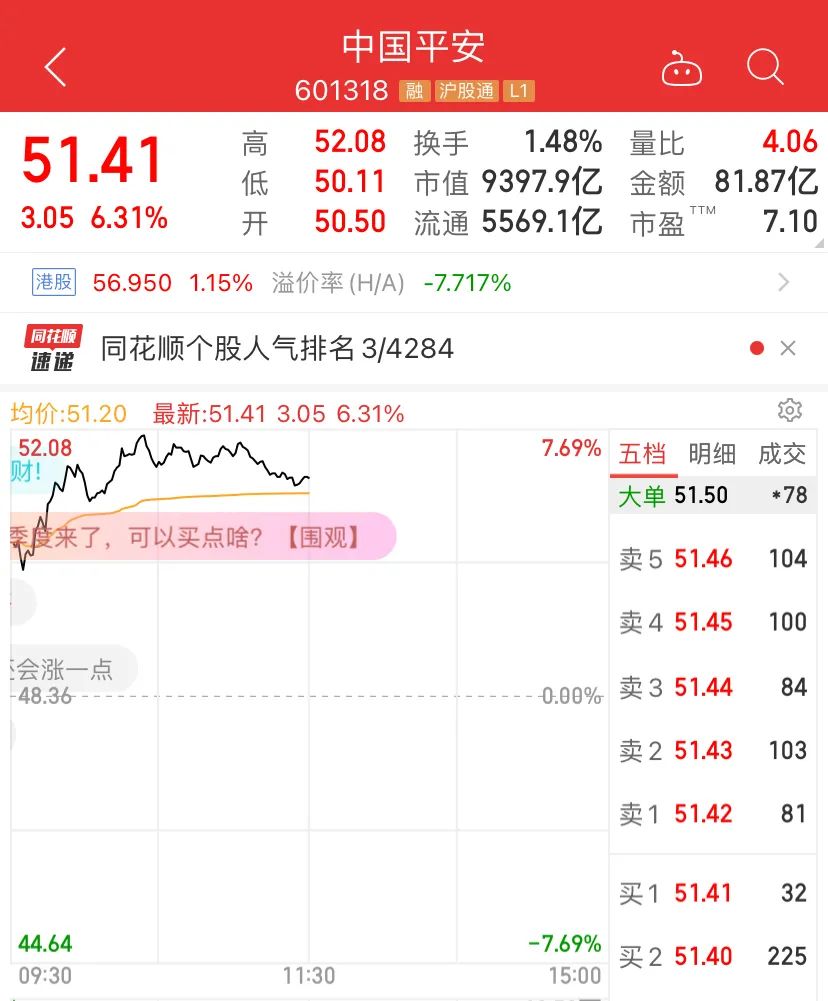This screenshot has height=1001, width=828.
Task: Open the 可以买点啥【围观】 comment bubble
Action: coord(200,538)
